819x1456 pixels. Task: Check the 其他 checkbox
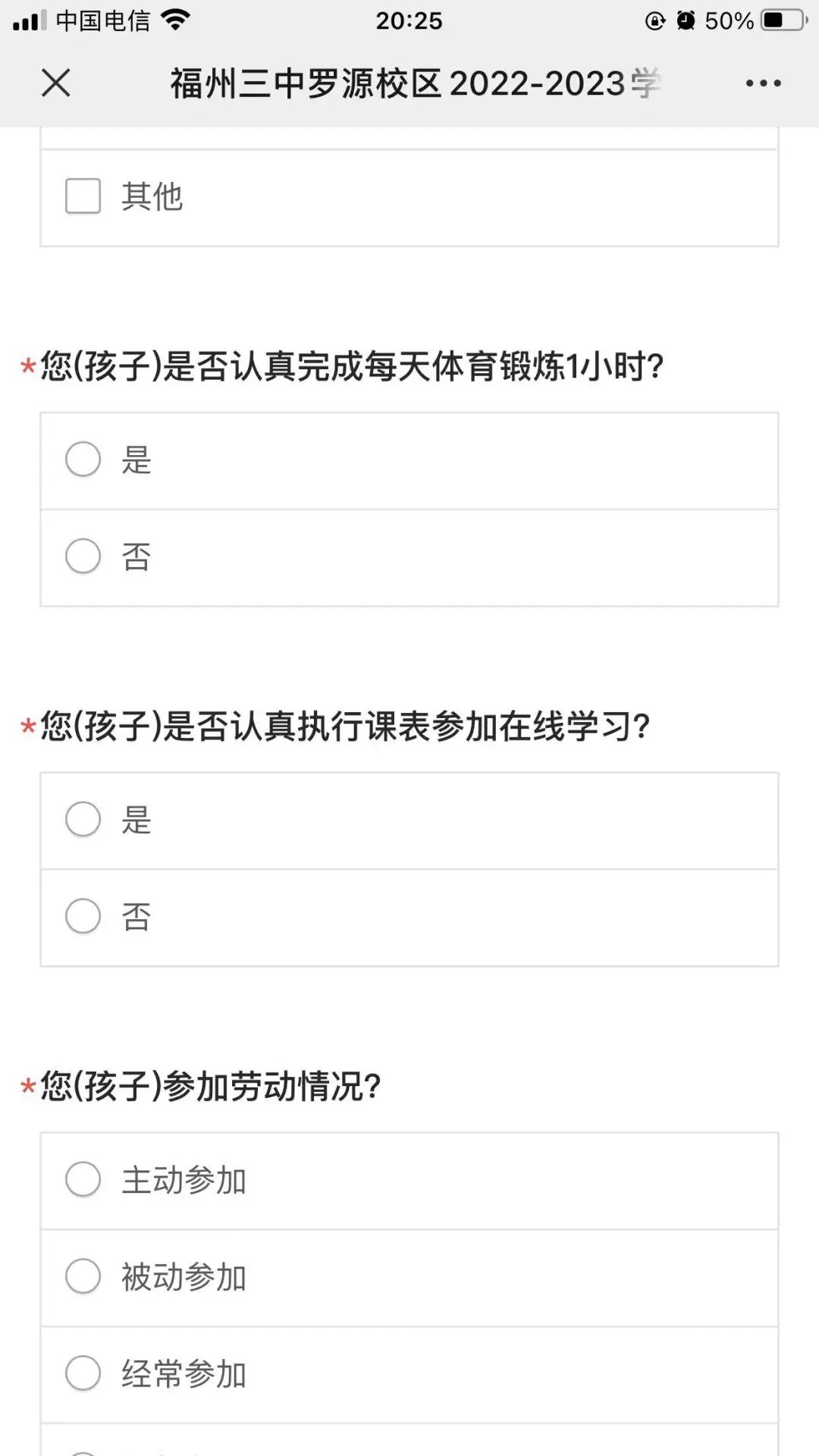pyautogui.click(x=83, y=196)
